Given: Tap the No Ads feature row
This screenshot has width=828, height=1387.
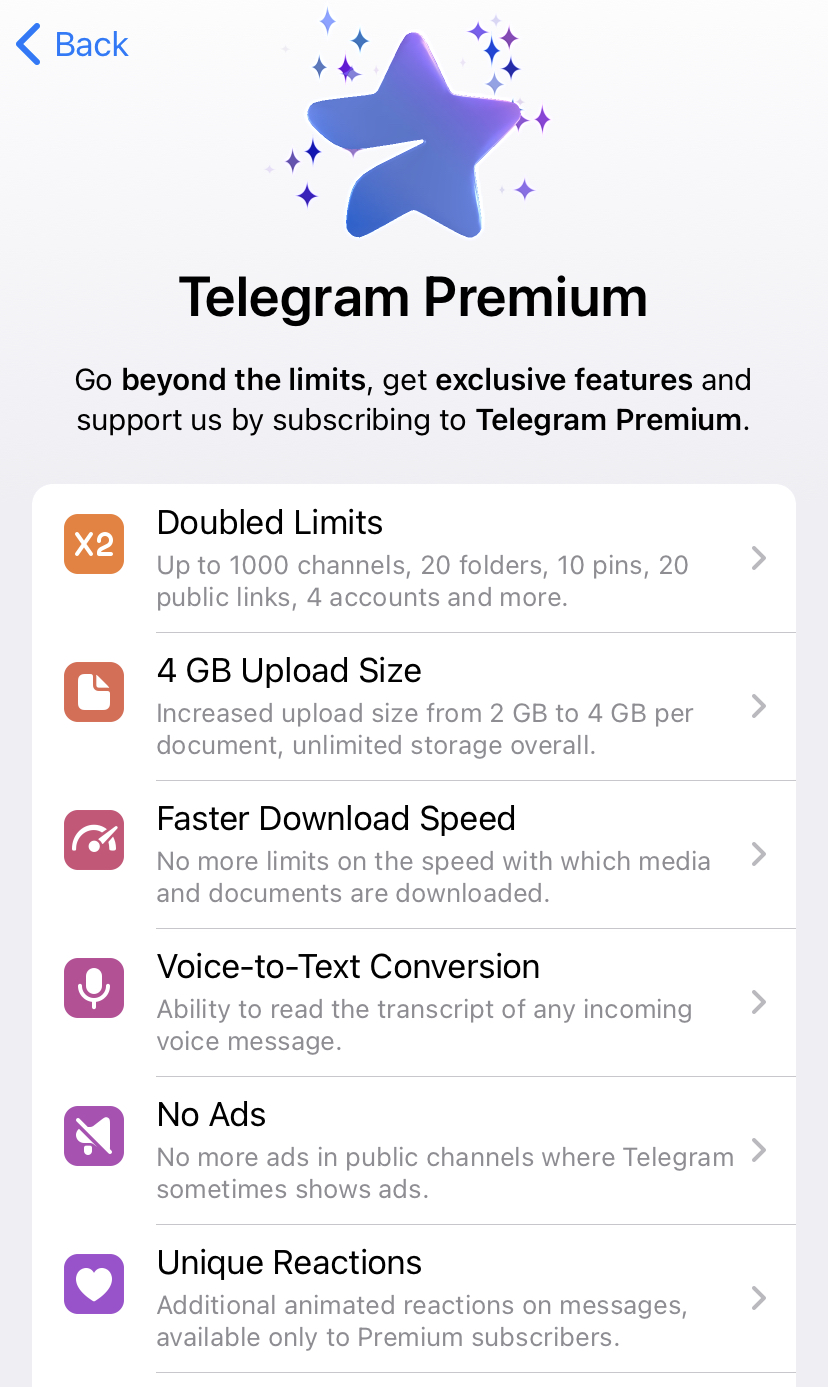Looking at the screenshot, I should coord(414,1151).
